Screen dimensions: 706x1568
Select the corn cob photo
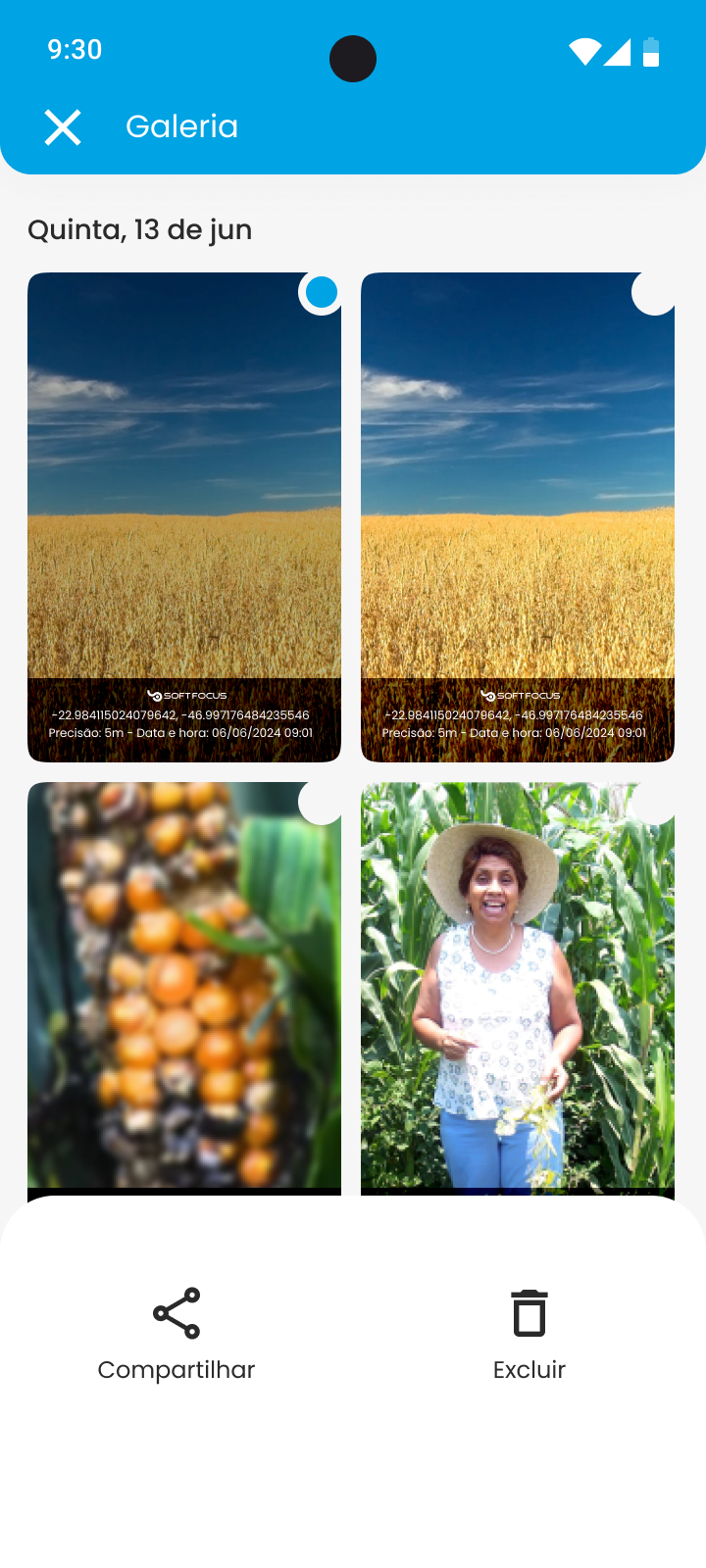coord(321,802)
